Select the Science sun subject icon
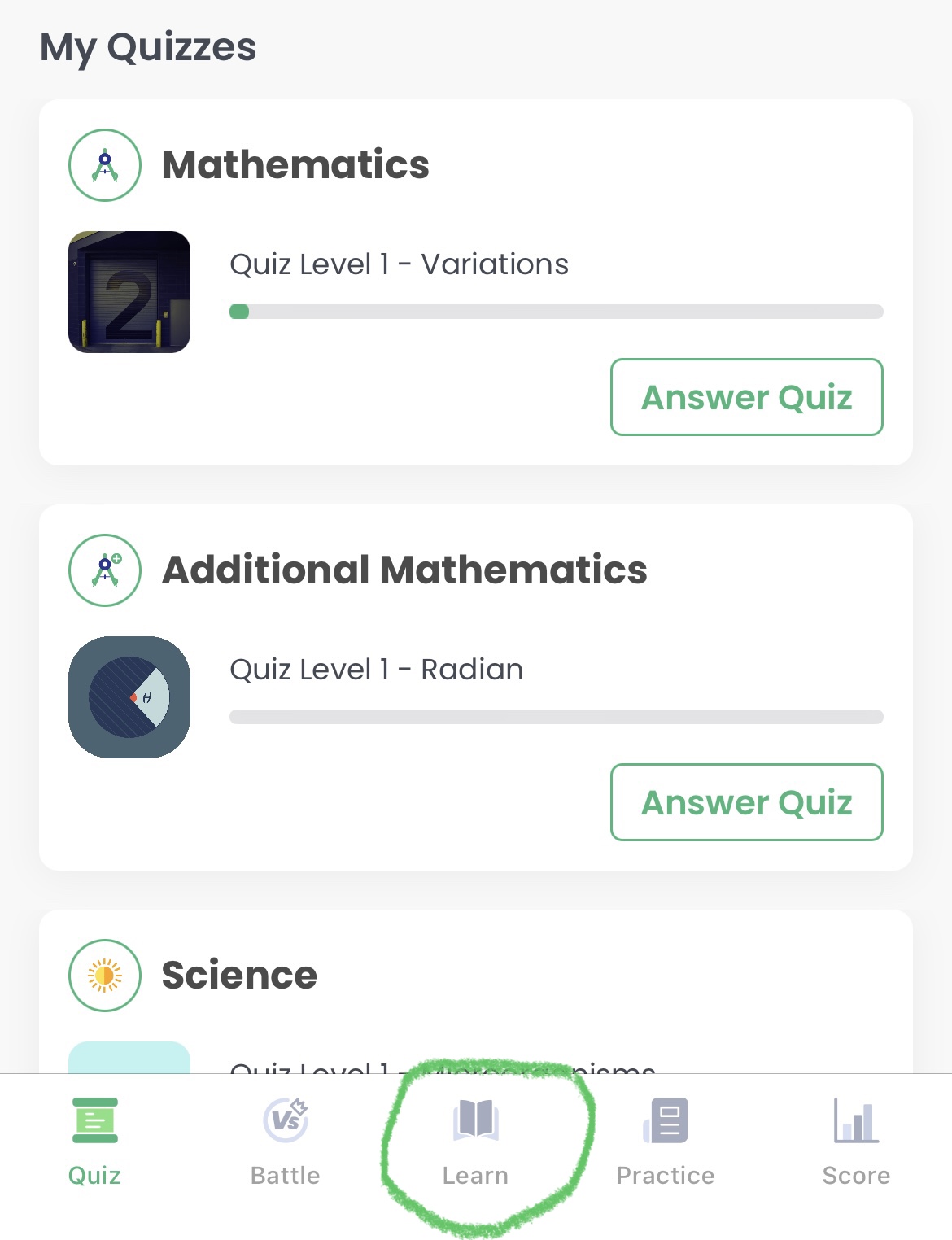The image size is (952, 1240). [104, 976]
